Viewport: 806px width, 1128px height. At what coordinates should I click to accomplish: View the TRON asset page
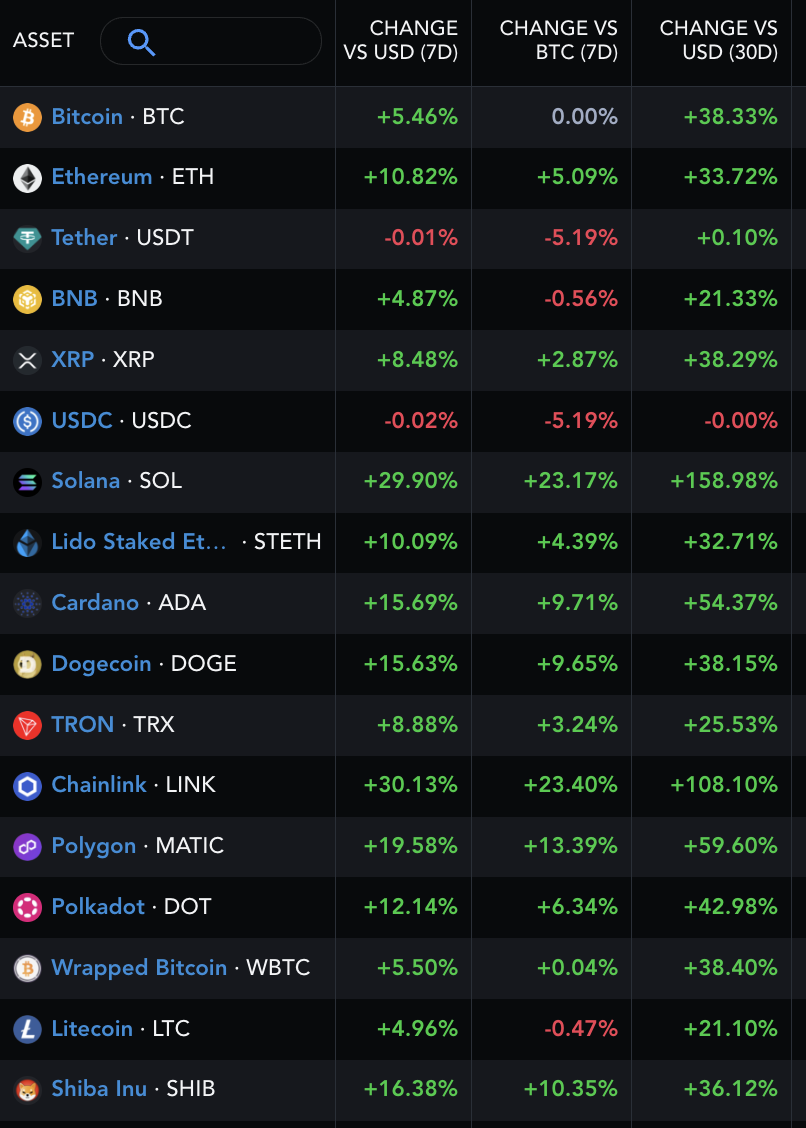(82, 725)
